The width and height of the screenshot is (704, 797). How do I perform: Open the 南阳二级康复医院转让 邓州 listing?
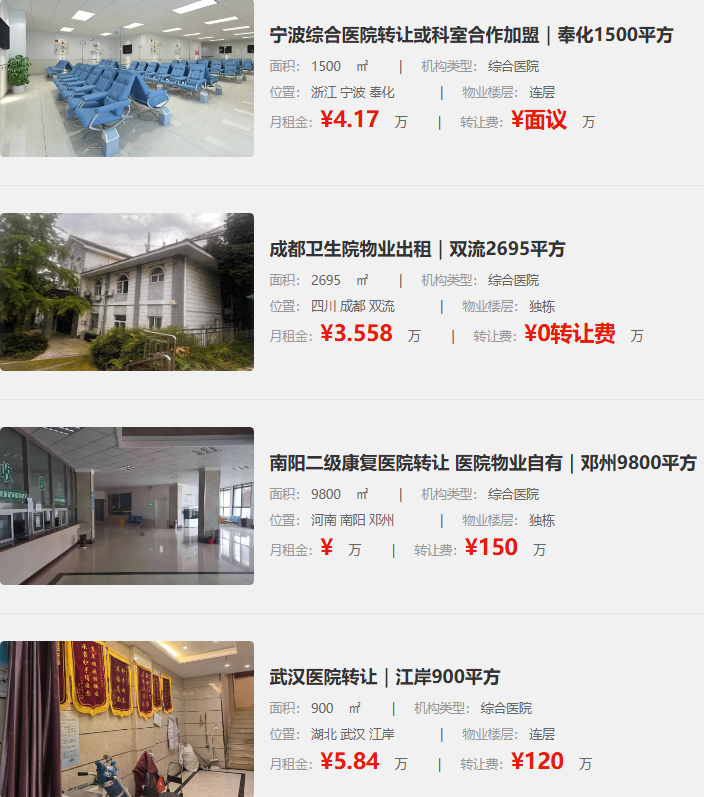pyautogui.click(x=483, y=463)
